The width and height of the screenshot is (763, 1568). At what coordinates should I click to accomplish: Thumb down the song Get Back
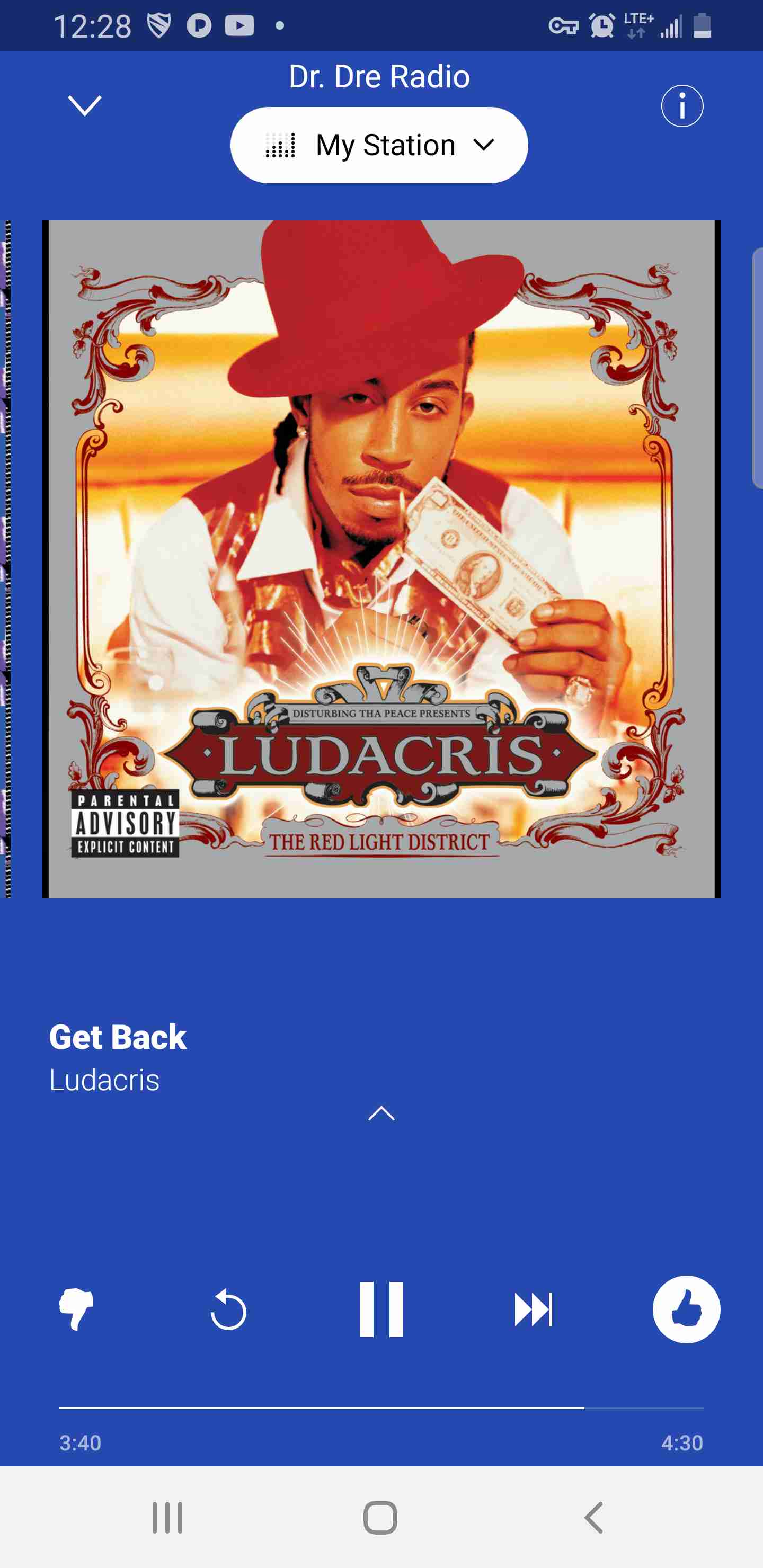tap(76, 1309)
